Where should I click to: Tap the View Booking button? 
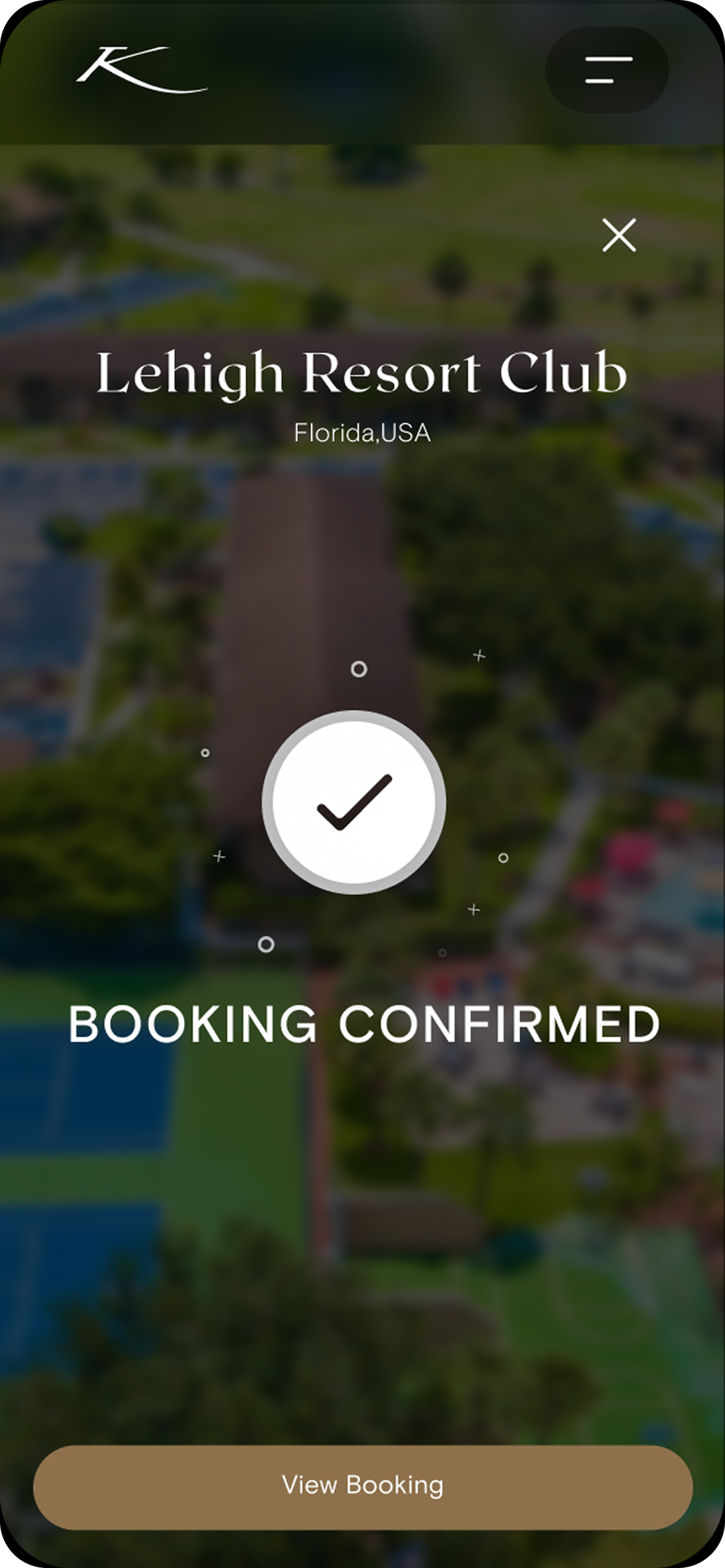(362, 1485)
